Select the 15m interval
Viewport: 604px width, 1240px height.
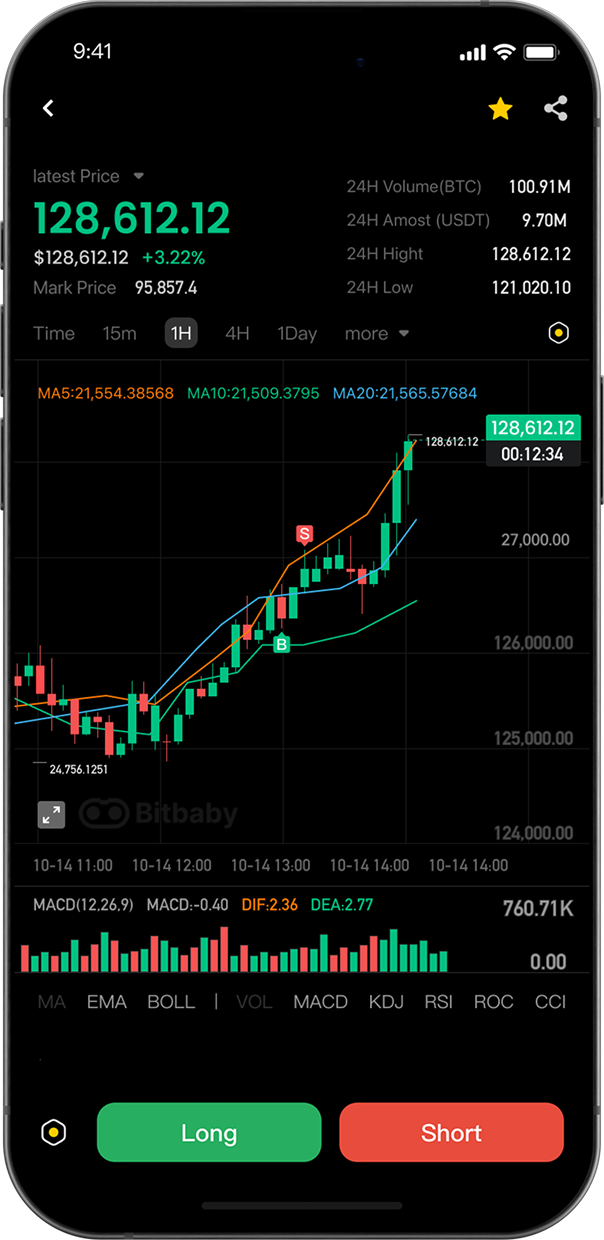coord(119,333)
